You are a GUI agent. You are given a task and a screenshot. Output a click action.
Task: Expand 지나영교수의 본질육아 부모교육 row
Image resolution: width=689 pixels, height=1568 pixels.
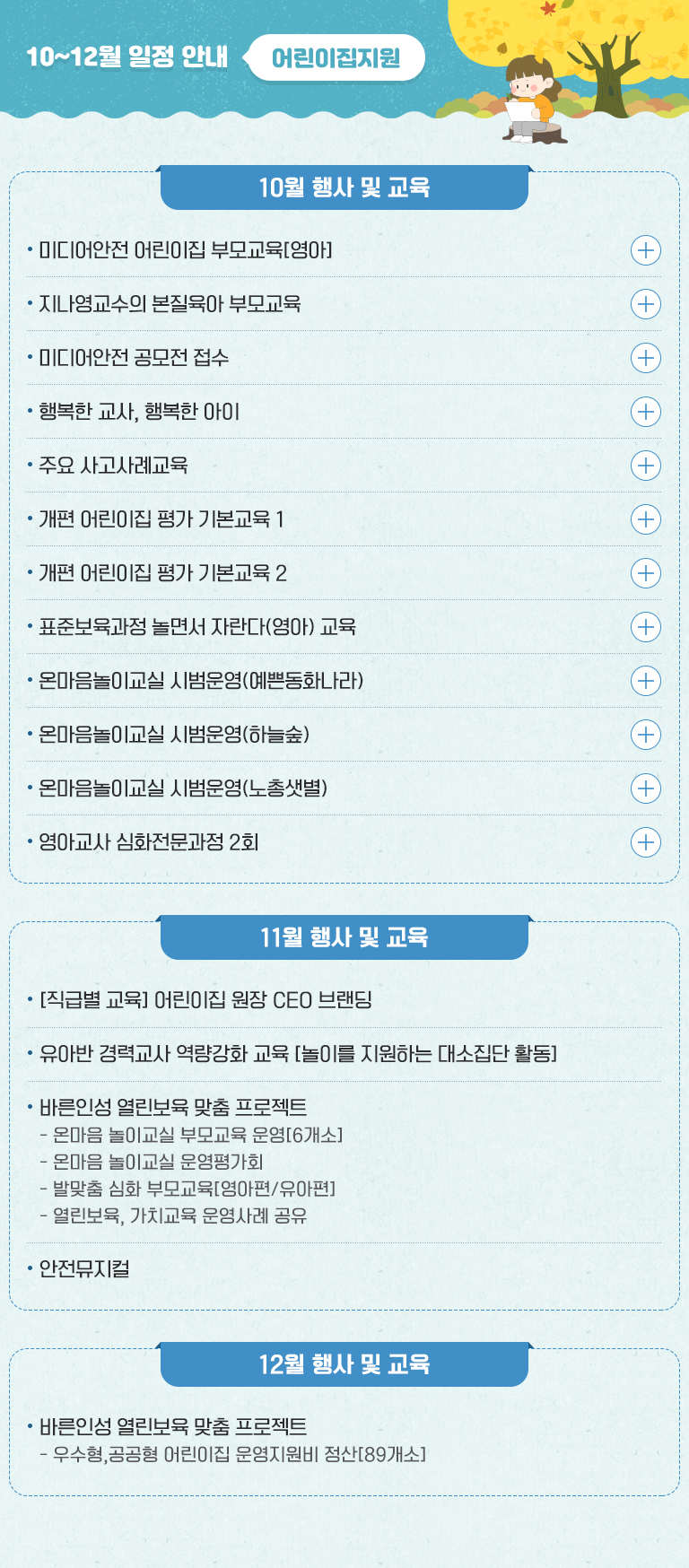646,304
